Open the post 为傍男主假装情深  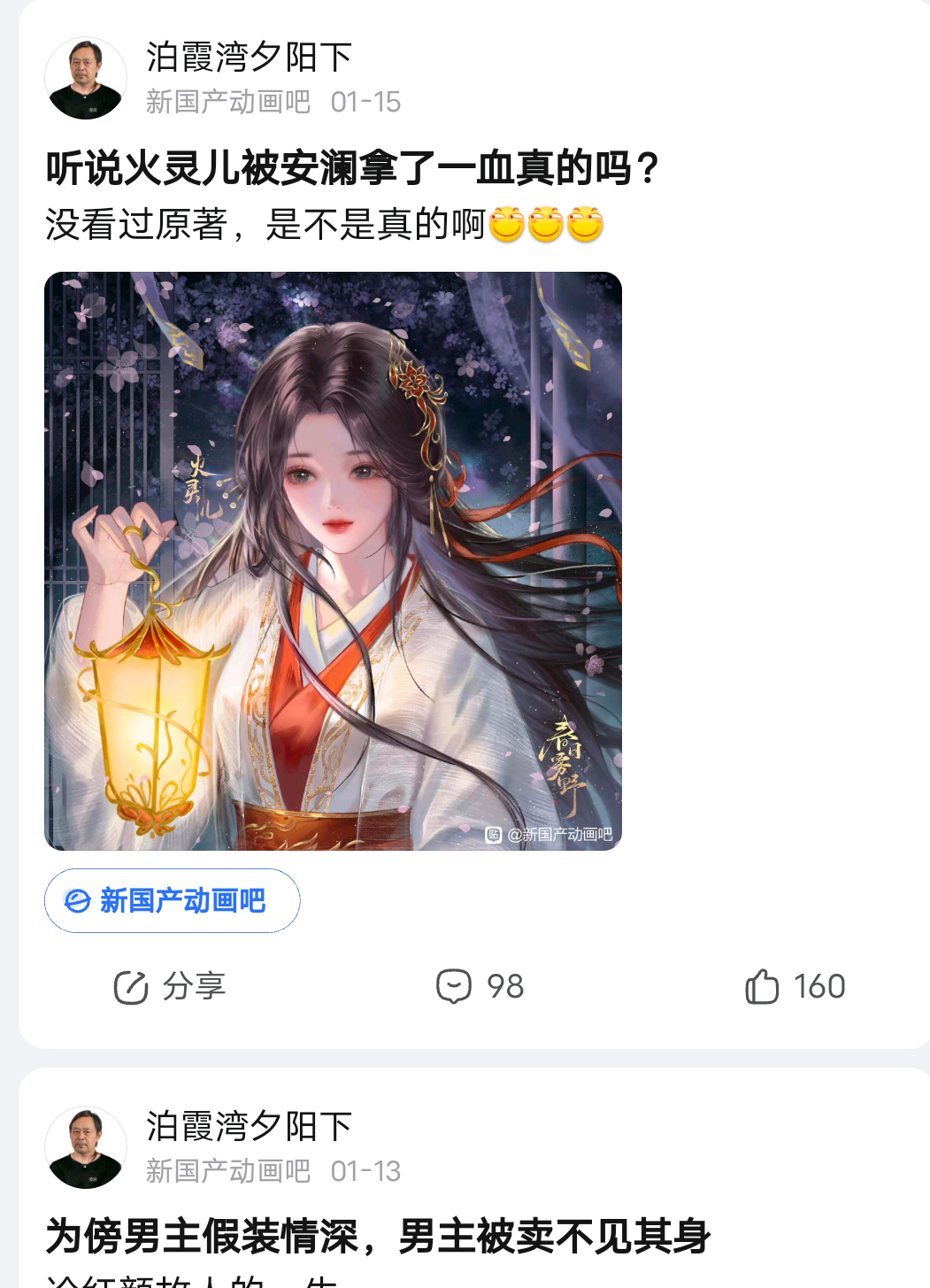[x=378, y=1236]
